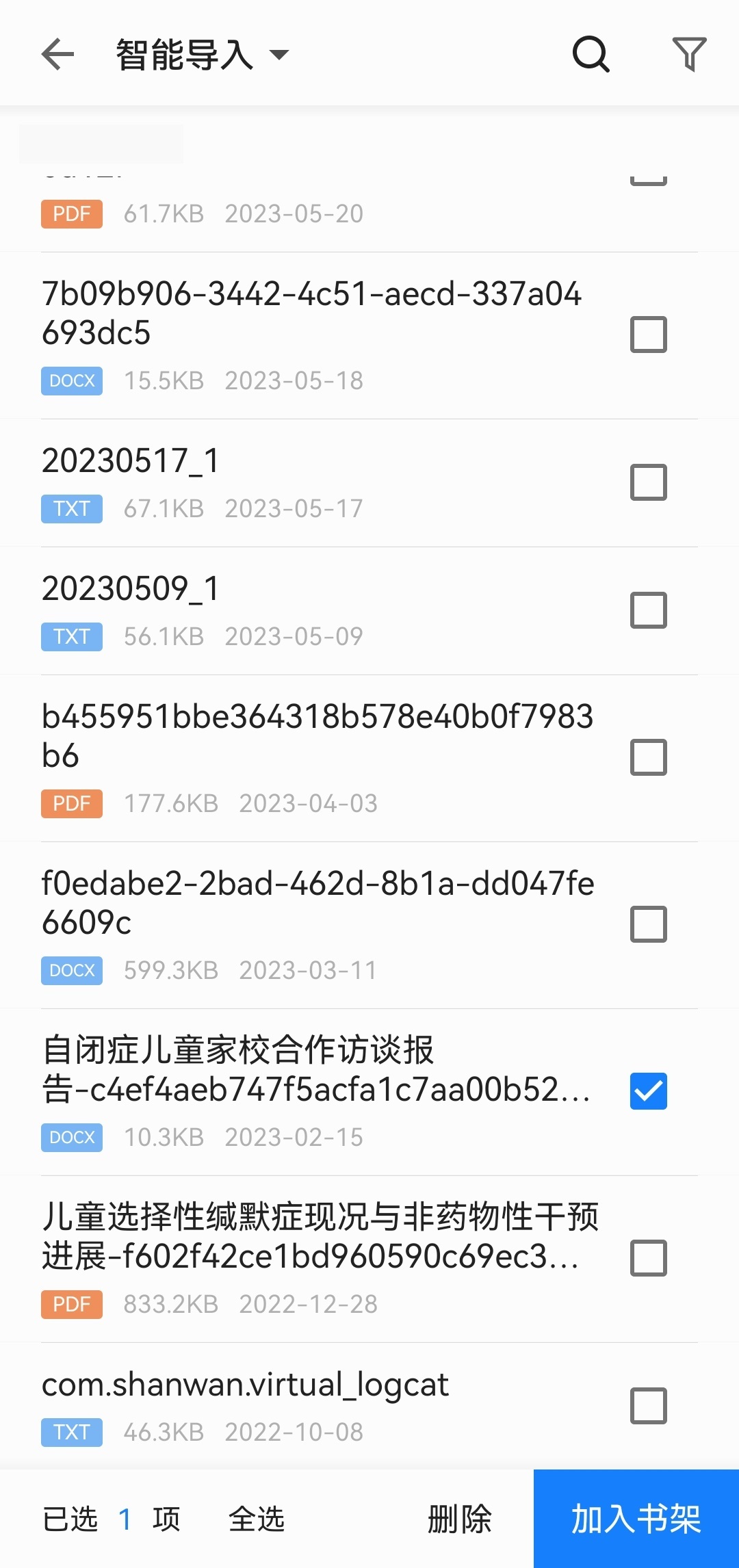
Task: Open the filter funnel icon
Action: (689, 54)
